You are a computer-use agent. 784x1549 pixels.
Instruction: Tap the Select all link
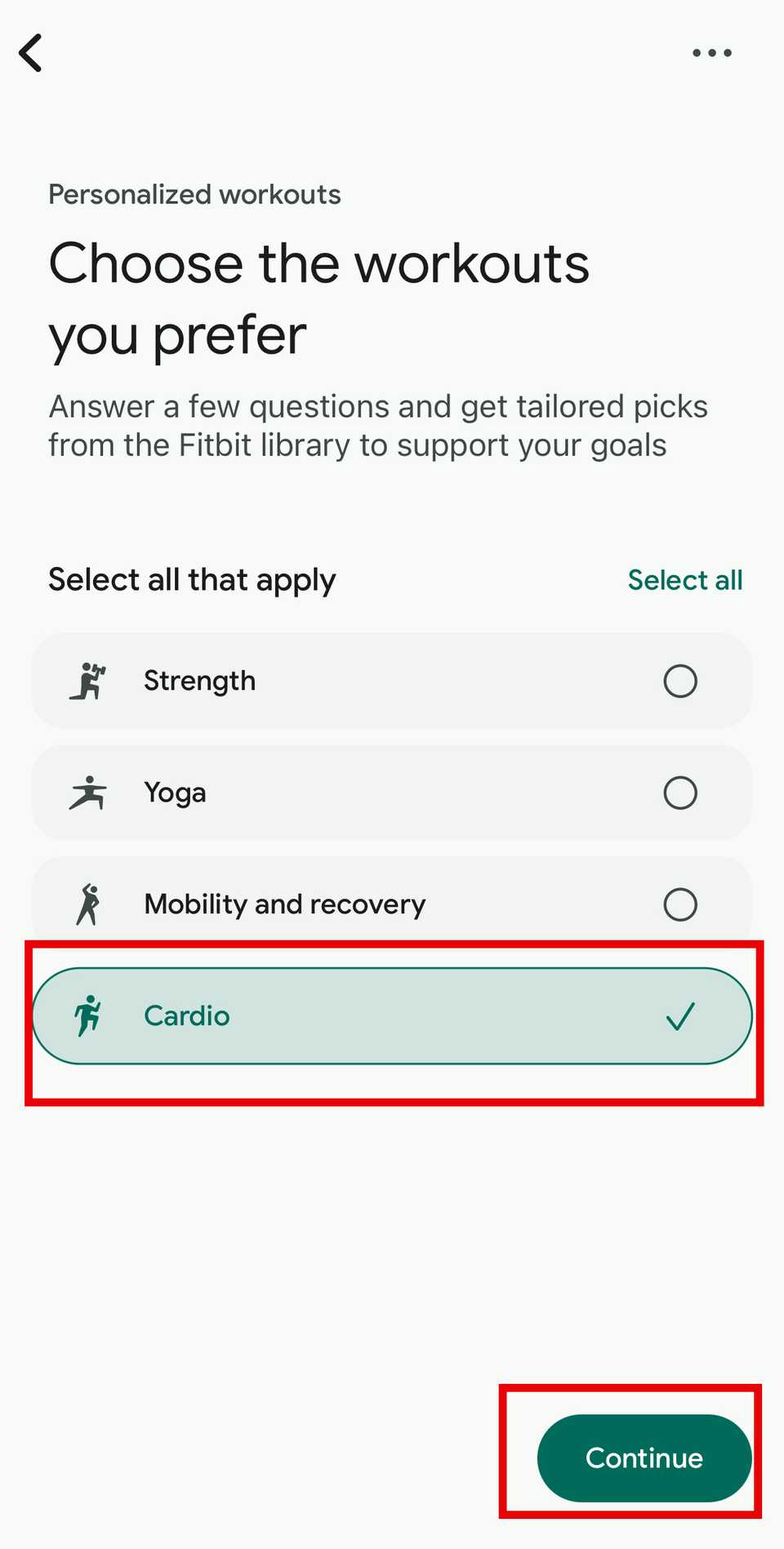coord(684,580)
